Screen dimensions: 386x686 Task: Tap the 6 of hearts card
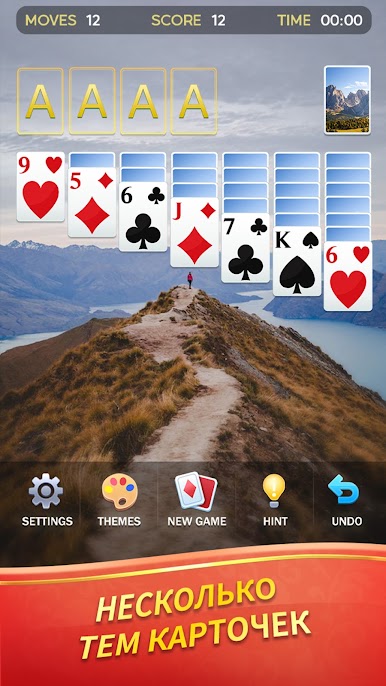tap(348, 276)
